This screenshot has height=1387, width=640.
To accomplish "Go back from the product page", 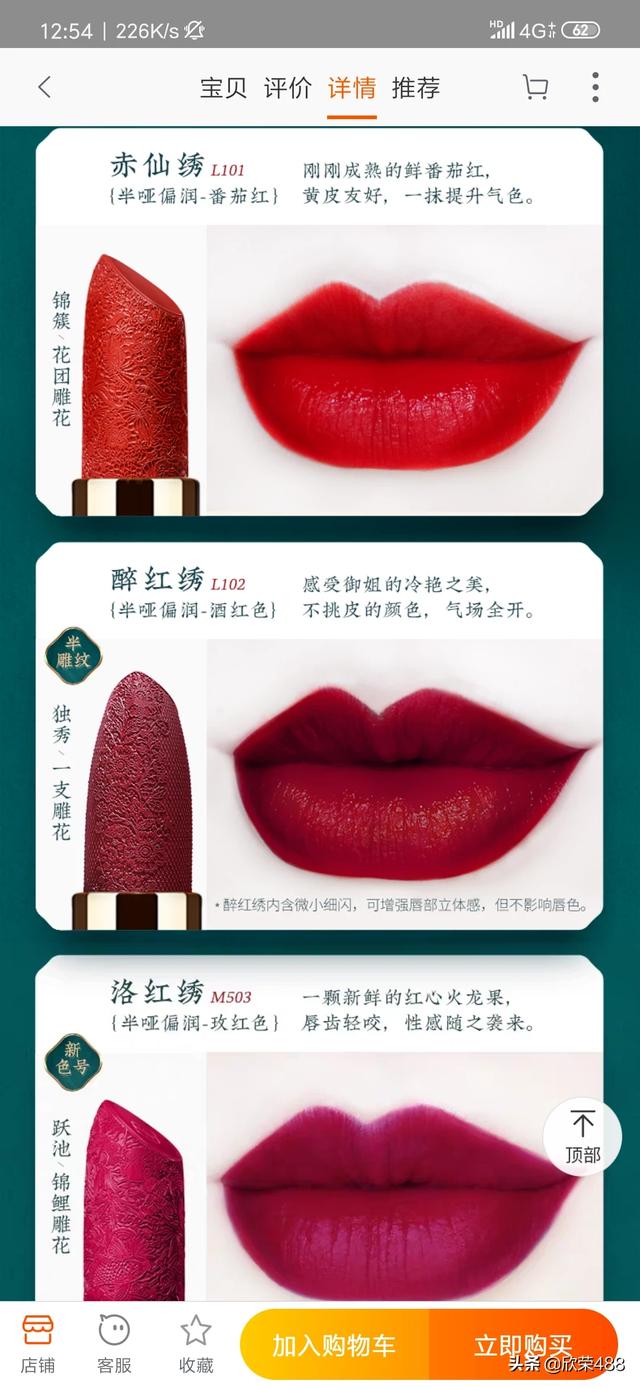I will coord(44,88).
